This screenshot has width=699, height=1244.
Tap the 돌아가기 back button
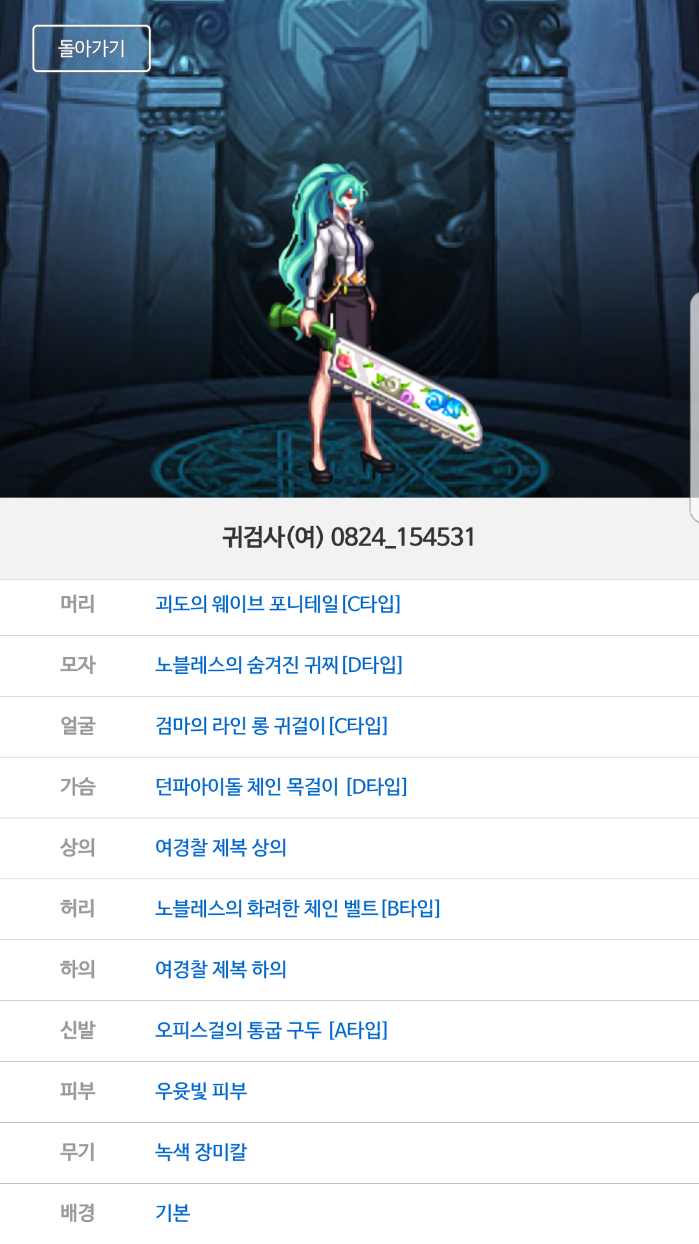[x=91, y=48]
